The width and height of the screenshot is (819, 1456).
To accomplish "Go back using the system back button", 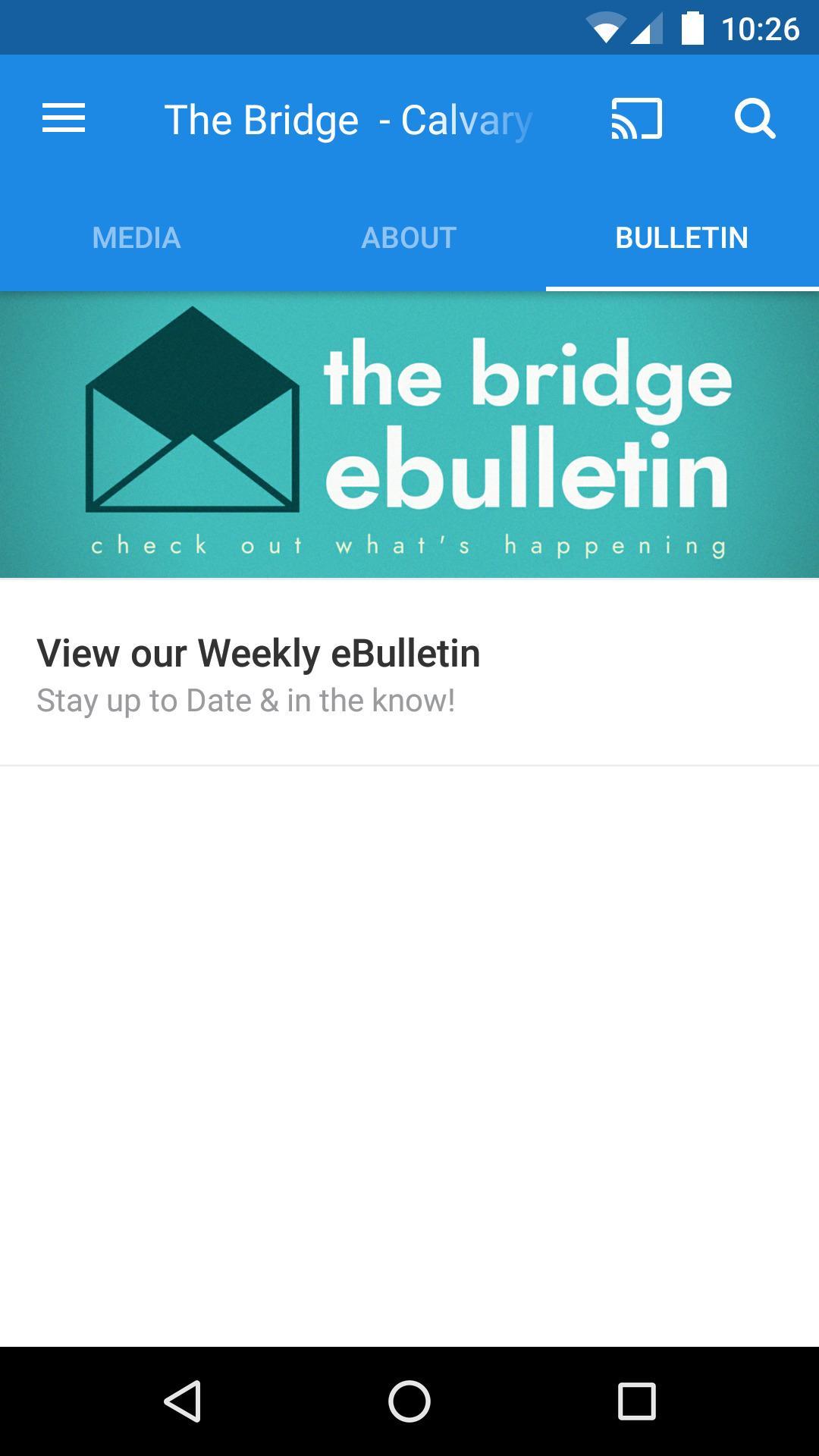I will coord(183,1401).
